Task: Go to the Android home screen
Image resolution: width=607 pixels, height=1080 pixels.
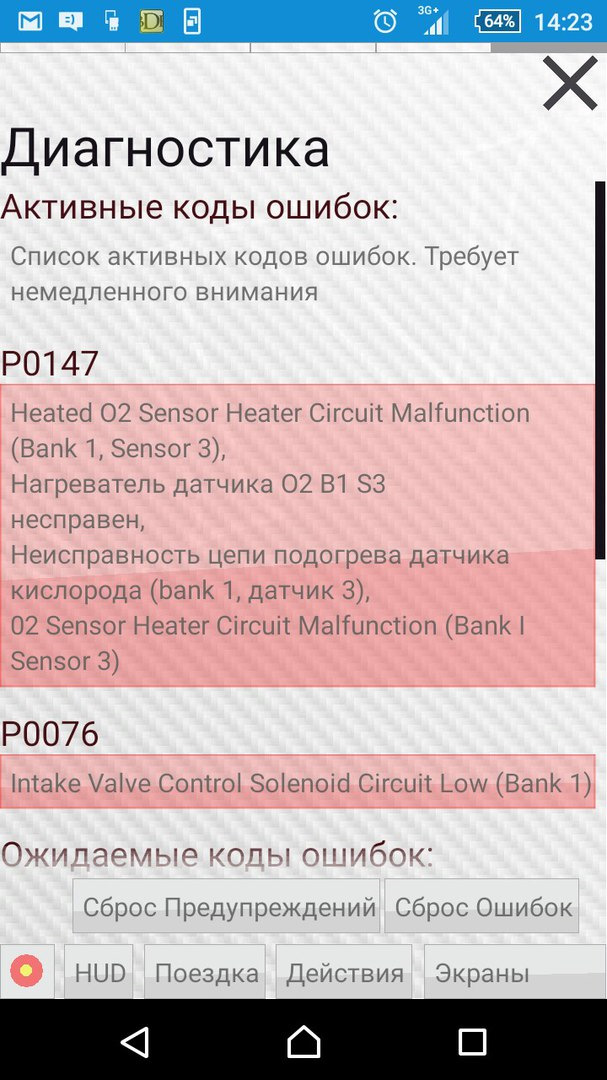Action: pos(304,1042)
